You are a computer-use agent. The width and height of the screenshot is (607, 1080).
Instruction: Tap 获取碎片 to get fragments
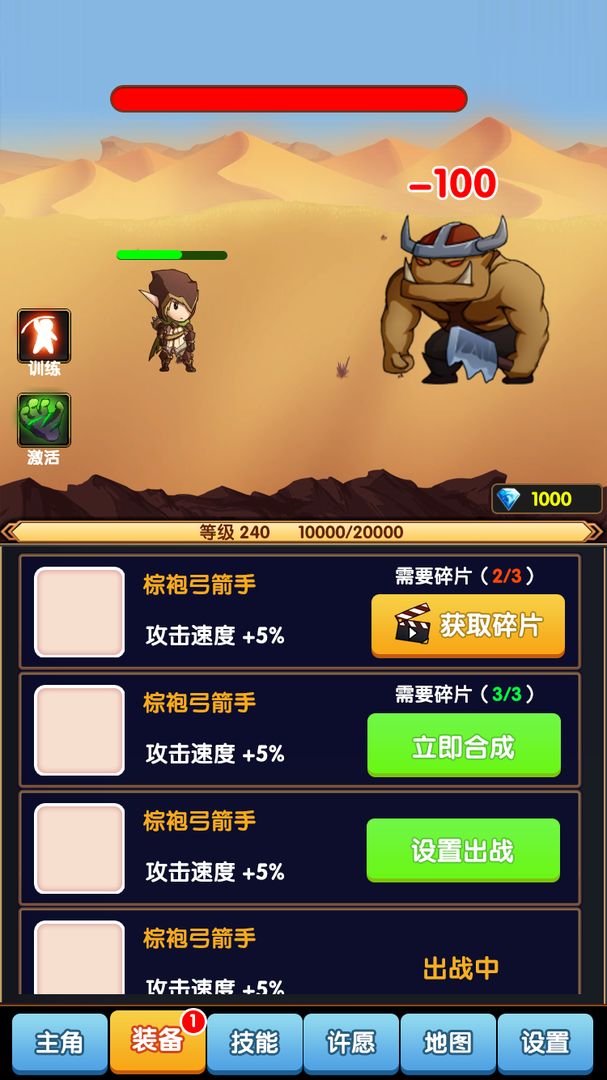point(468,625)
